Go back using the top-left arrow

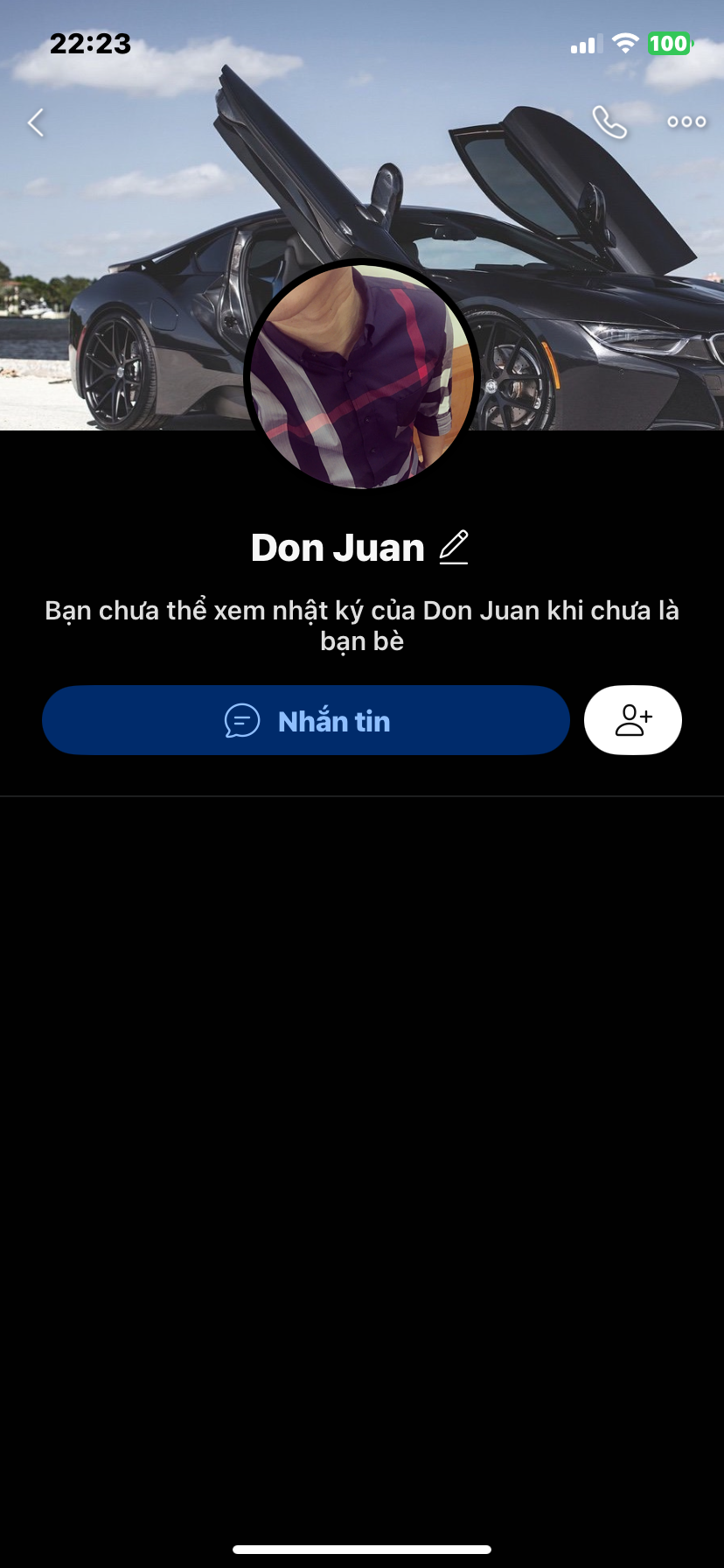click(x=36, y=122)
